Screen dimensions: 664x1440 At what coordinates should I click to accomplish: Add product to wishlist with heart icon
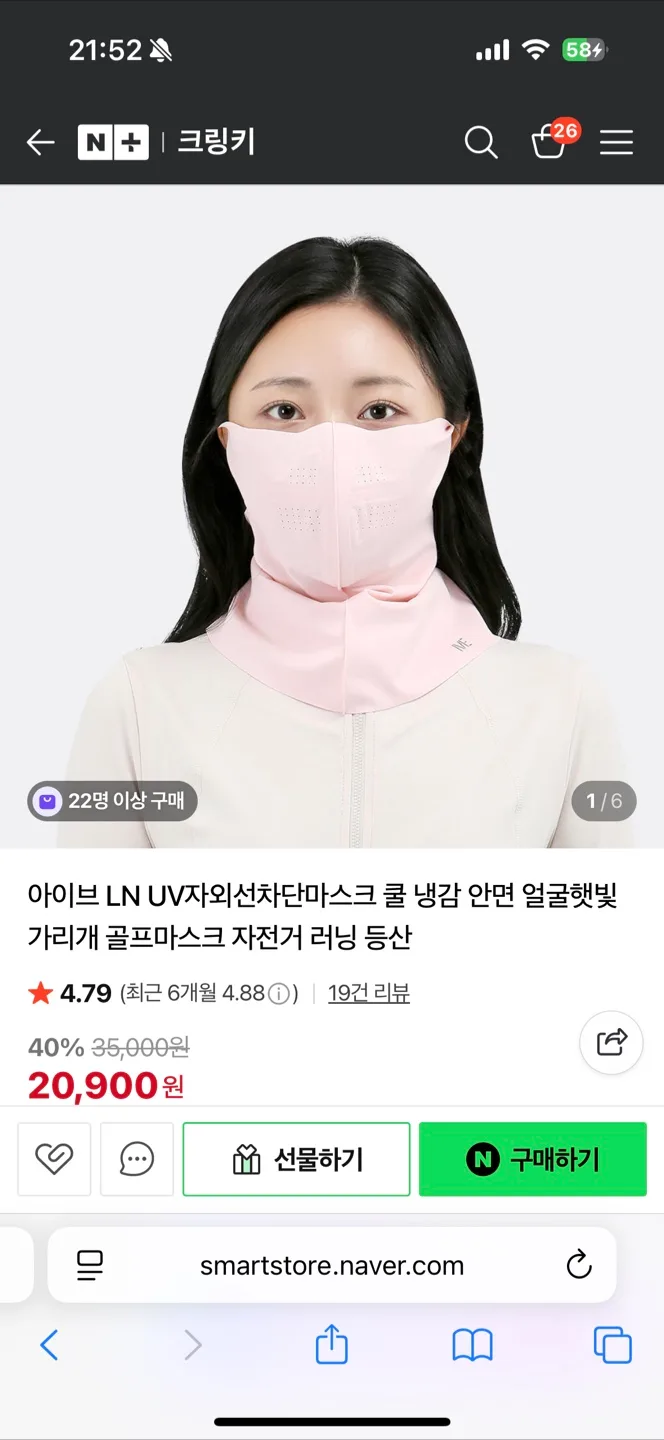54,1159
